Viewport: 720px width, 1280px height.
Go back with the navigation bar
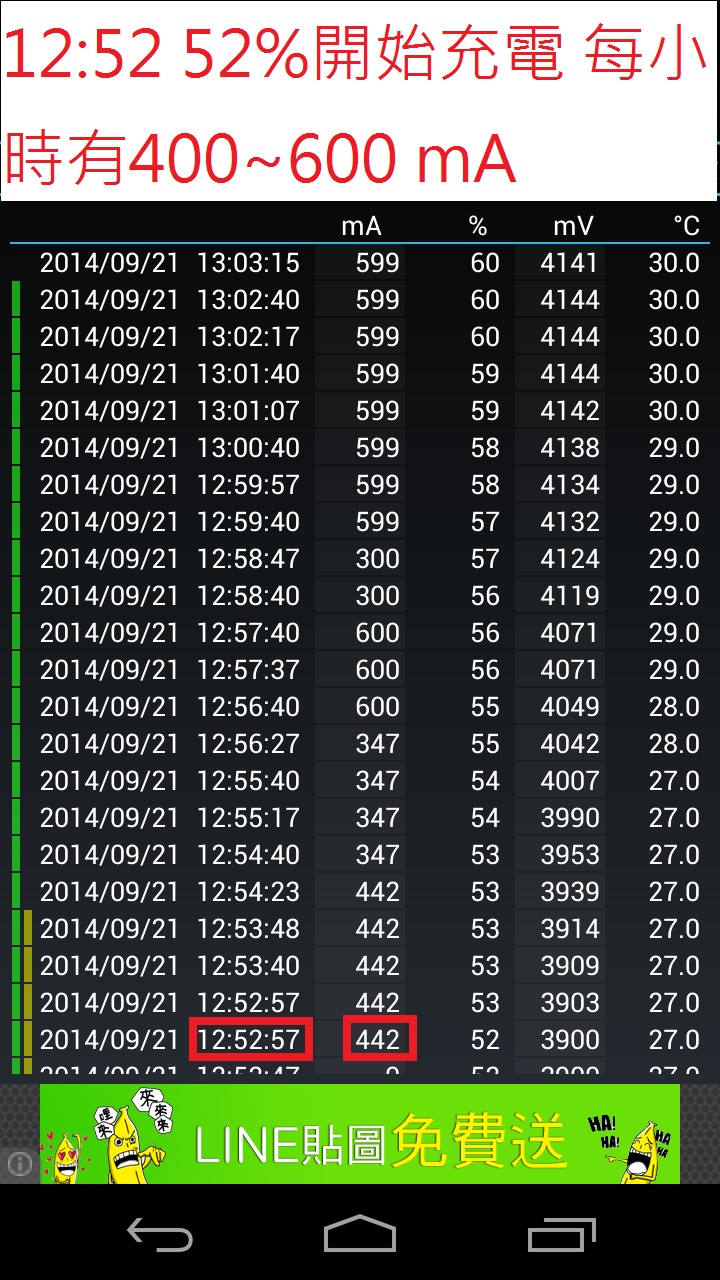(160, 1235)
